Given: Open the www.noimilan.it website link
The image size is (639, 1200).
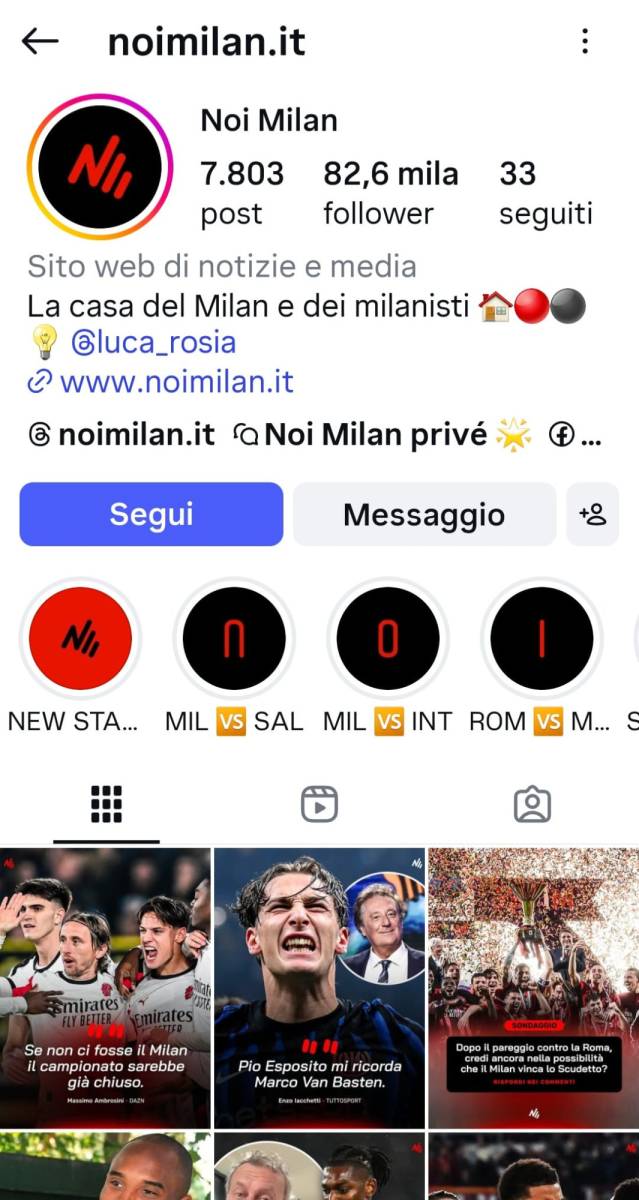Looking at the screenshot, I should click(176, 382).
